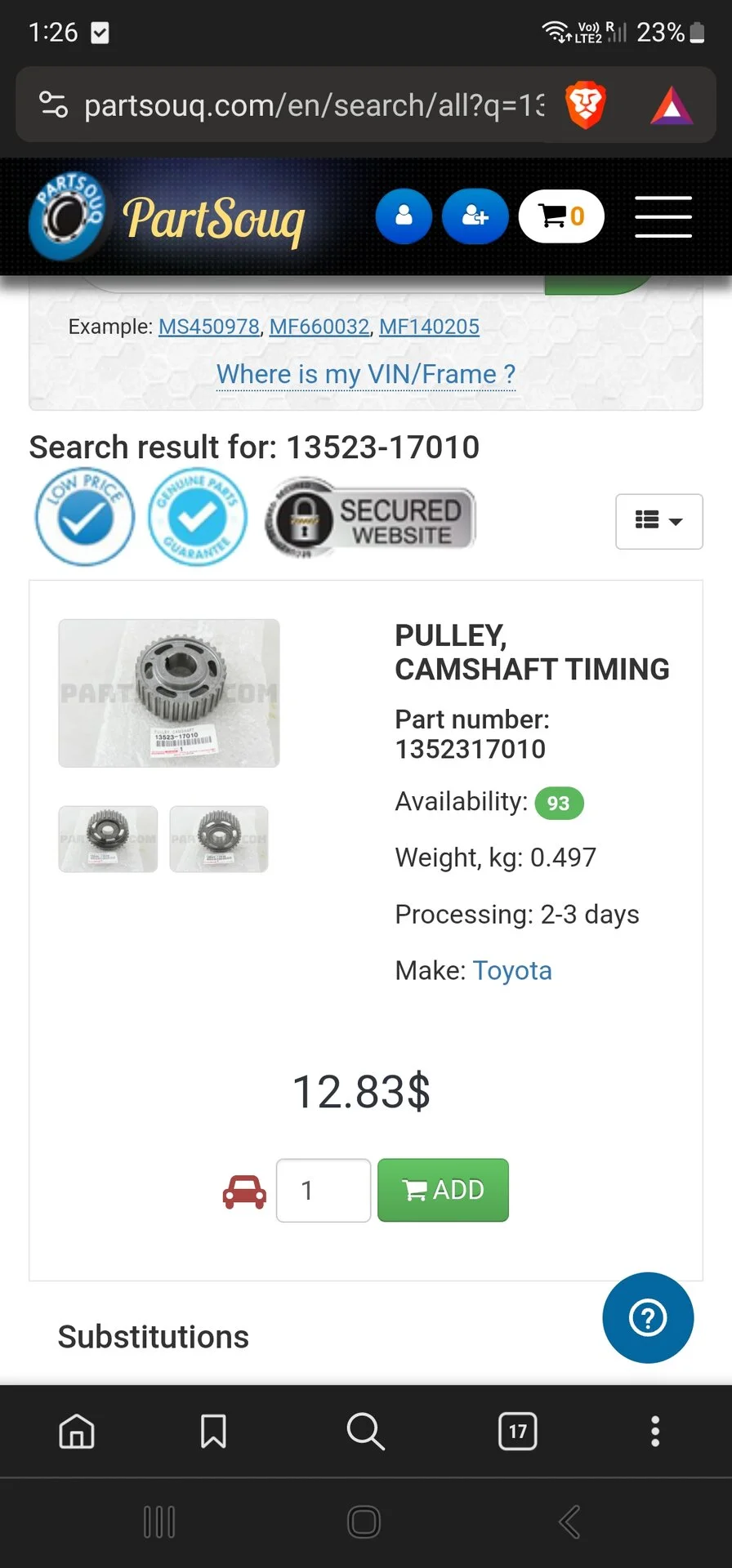Open example part MS450978
This screenshot has height=1568, width=732.
[209, 327]
